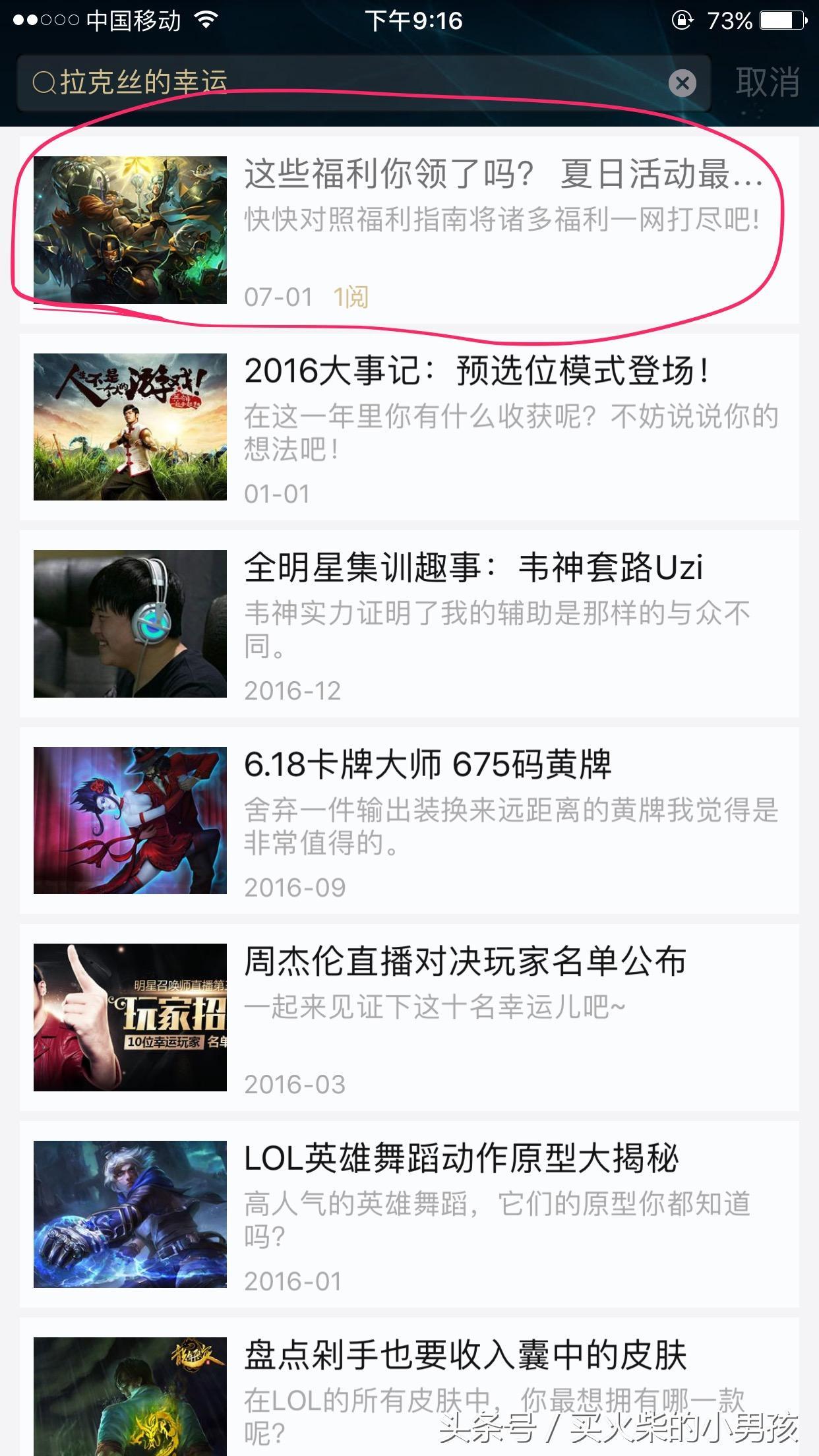Open 全明星集训趣事：韦神套路Uzi
This screenshot has width=819, height=1456.
(409, 624)
